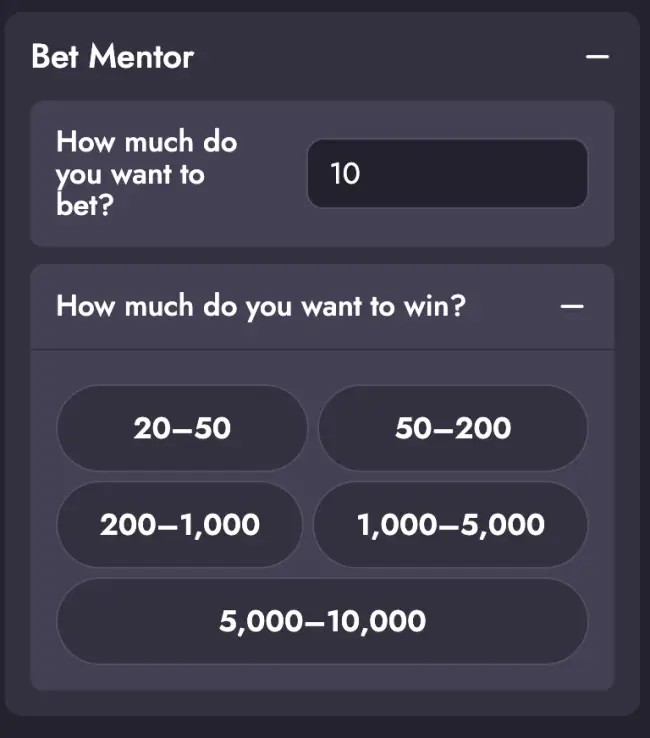Choose the 50–200 win range
650x738 pixels.
pos(452,428)
